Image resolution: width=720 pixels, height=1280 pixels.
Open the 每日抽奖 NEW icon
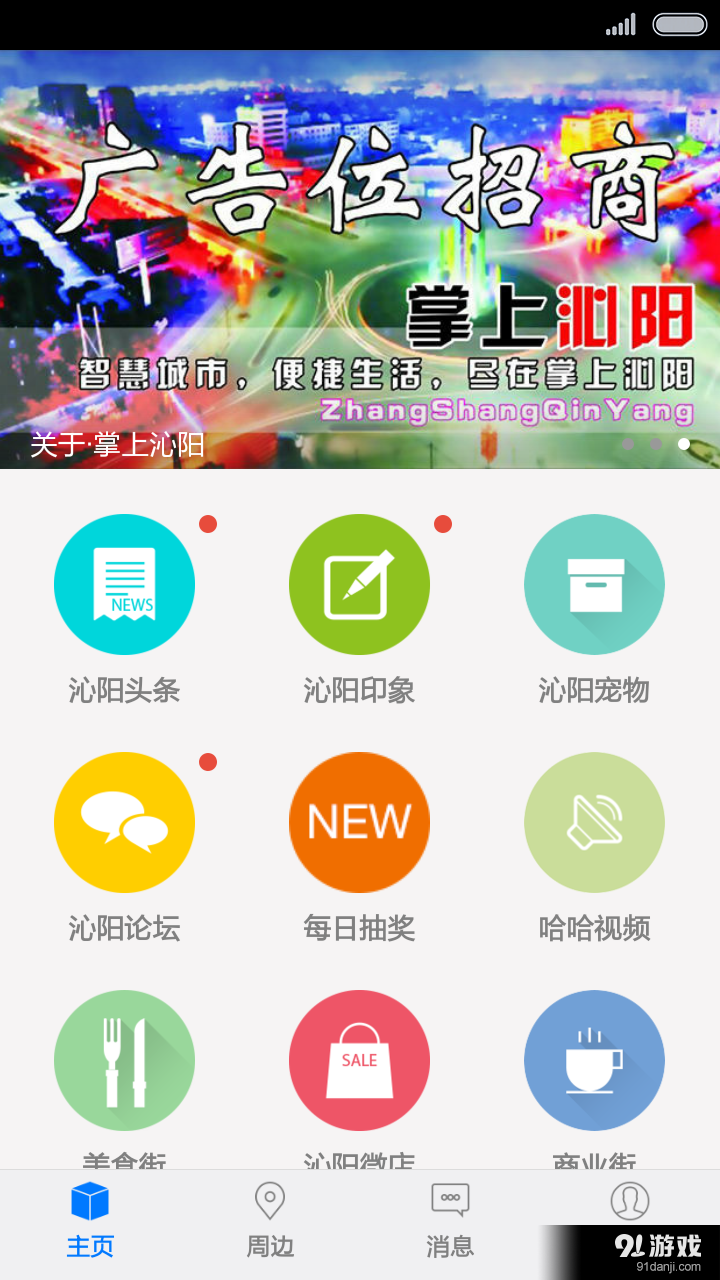(x=359, y=822)
